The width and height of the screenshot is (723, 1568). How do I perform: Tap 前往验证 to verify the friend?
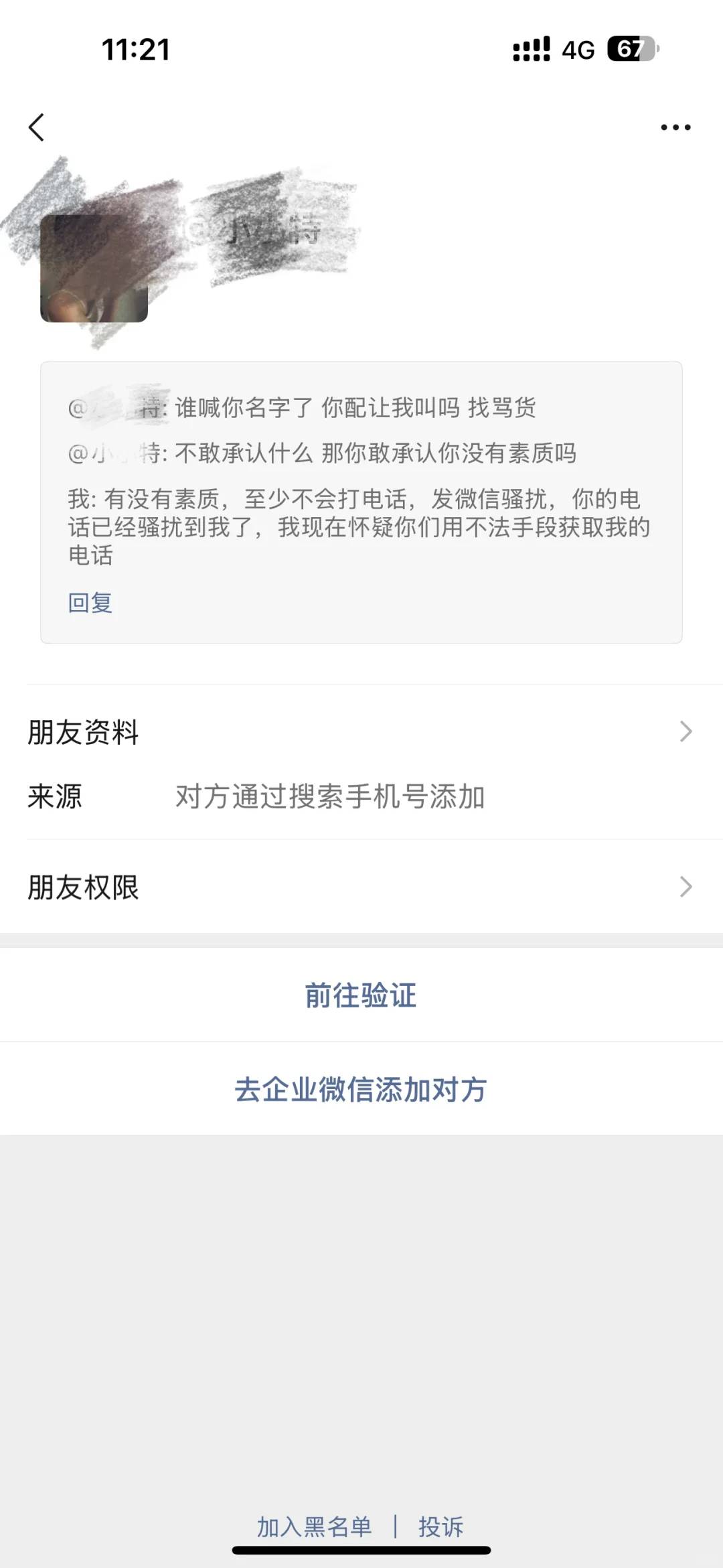pos(361,995)
